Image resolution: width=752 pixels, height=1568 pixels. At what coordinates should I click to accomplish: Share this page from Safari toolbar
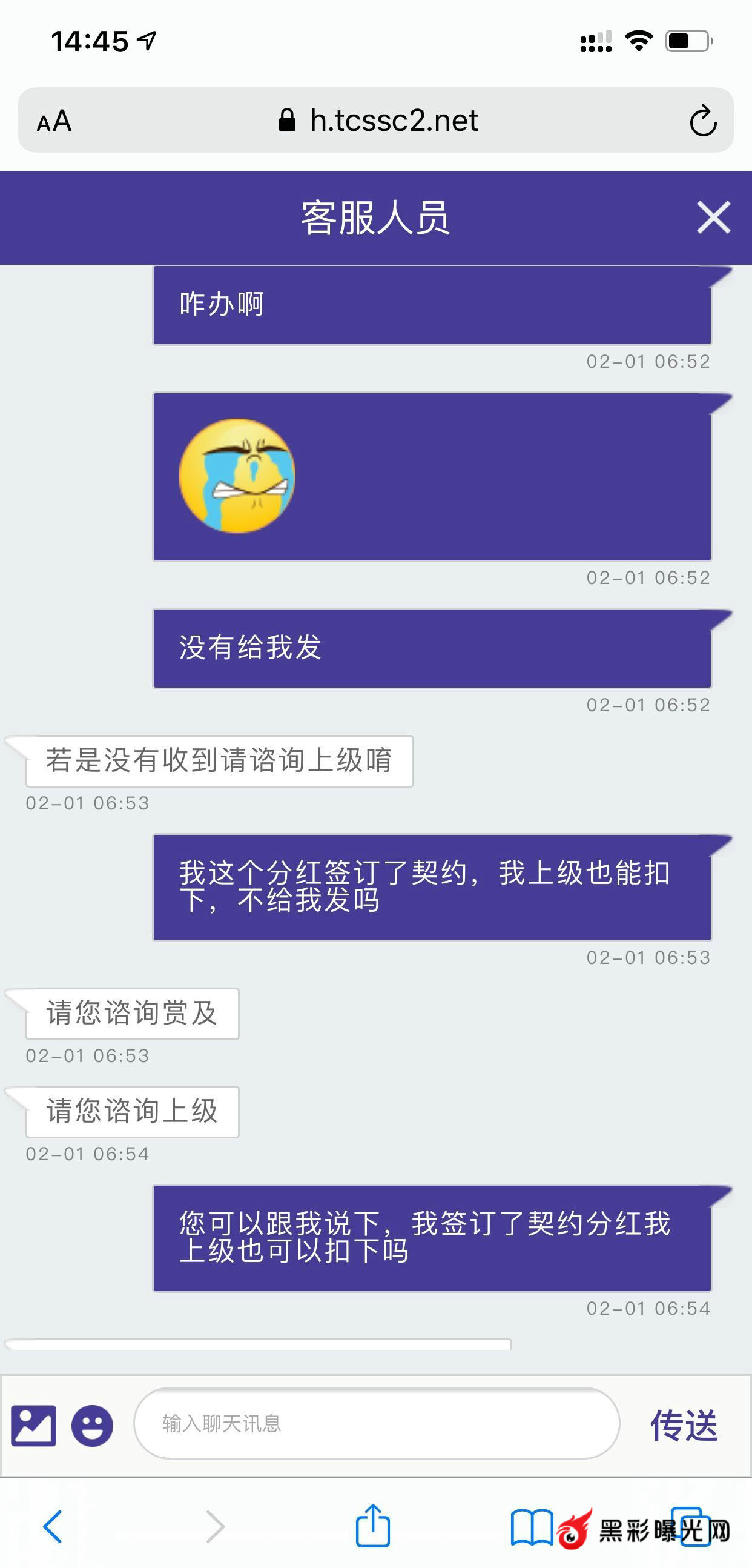(x=372, y=1526)
